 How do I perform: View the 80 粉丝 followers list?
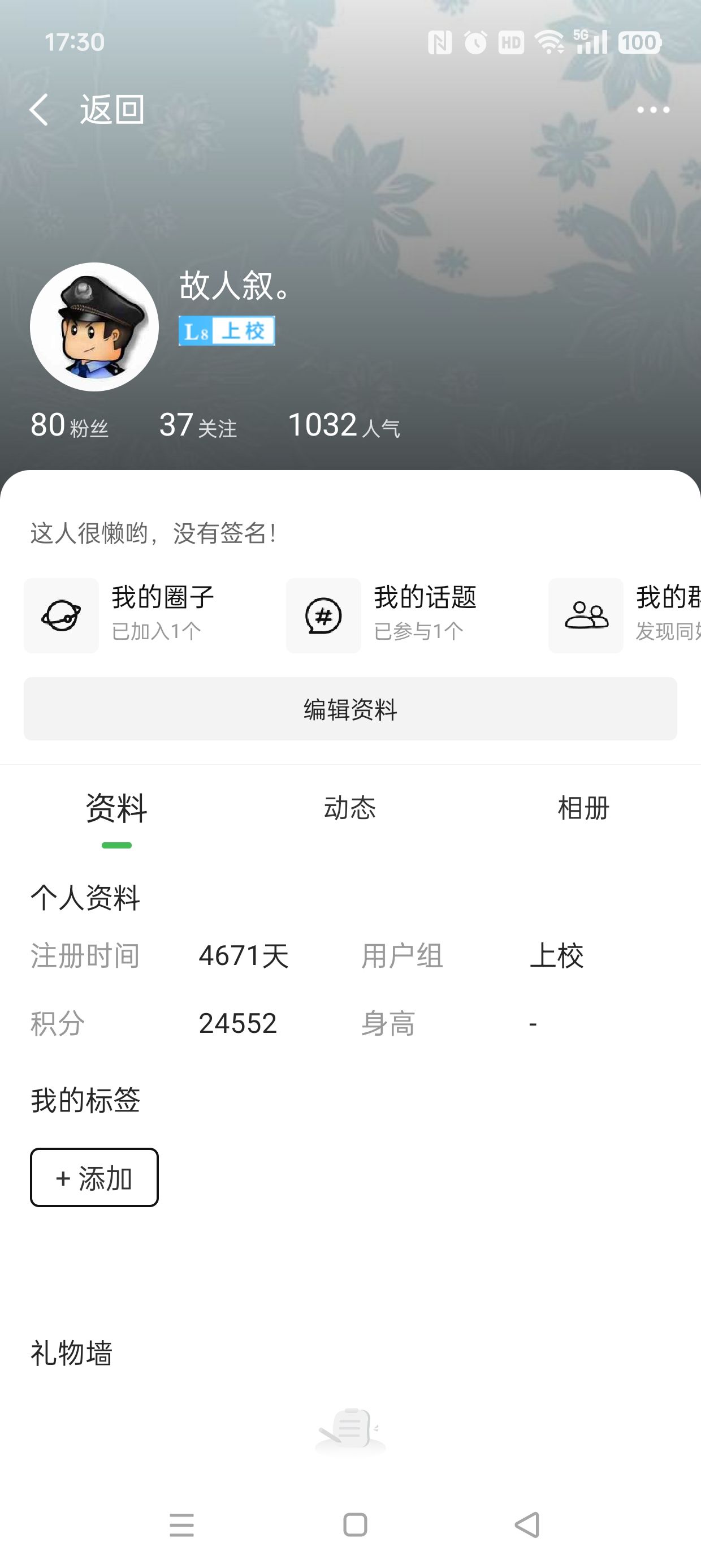pos(69,425)
